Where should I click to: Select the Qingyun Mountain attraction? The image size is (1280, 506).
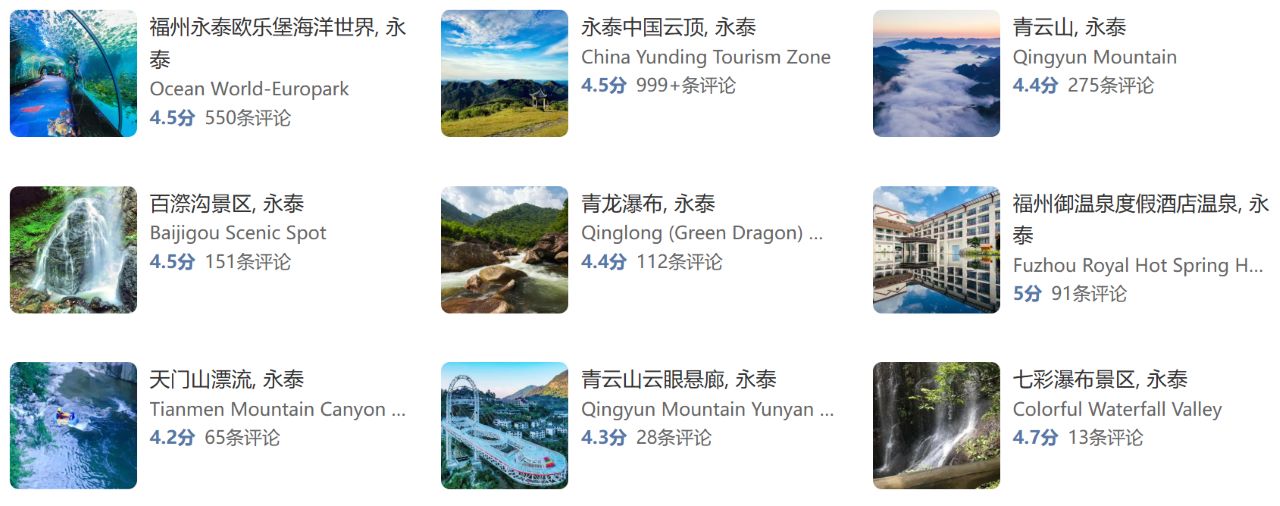coord(1094,57)
